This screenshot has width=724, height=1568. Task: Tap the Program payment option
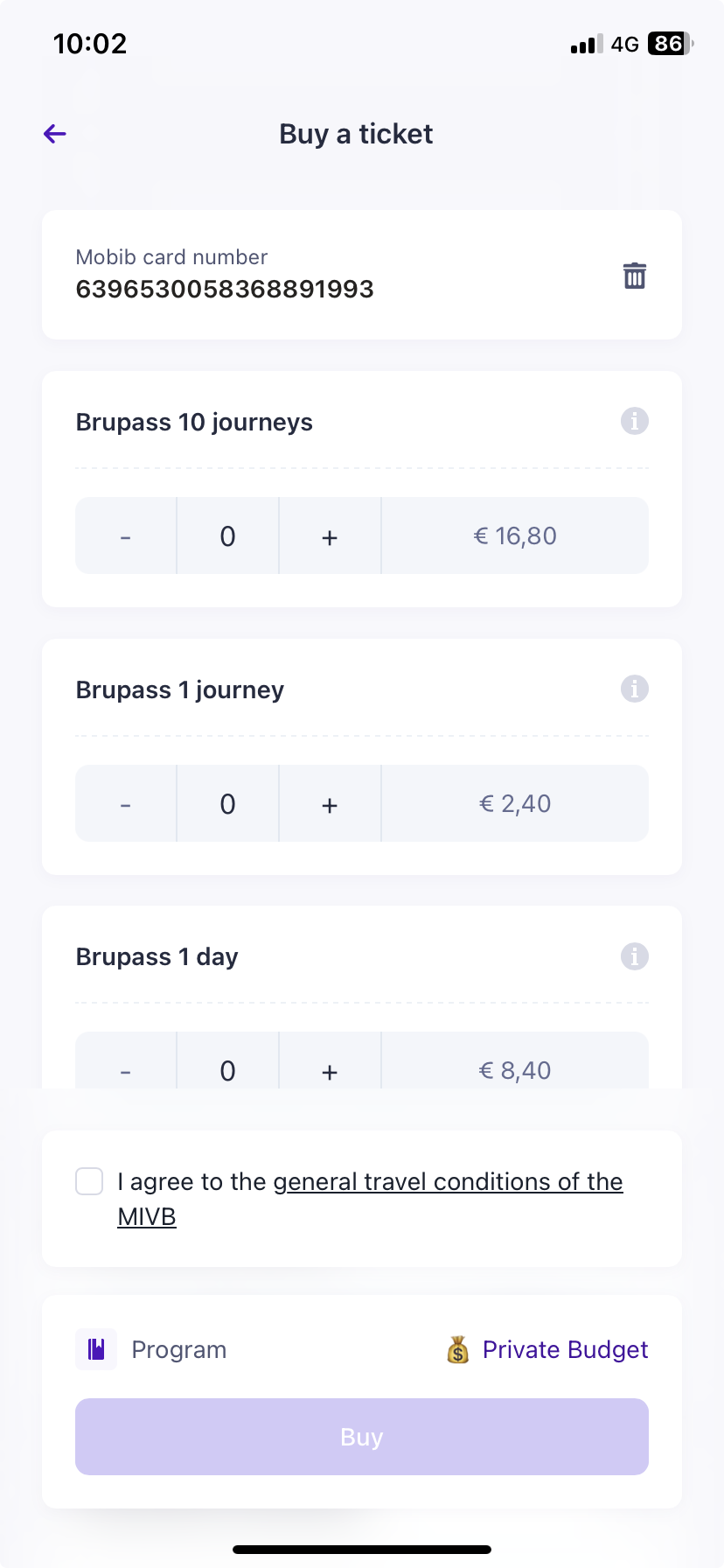pos(178,1348)
